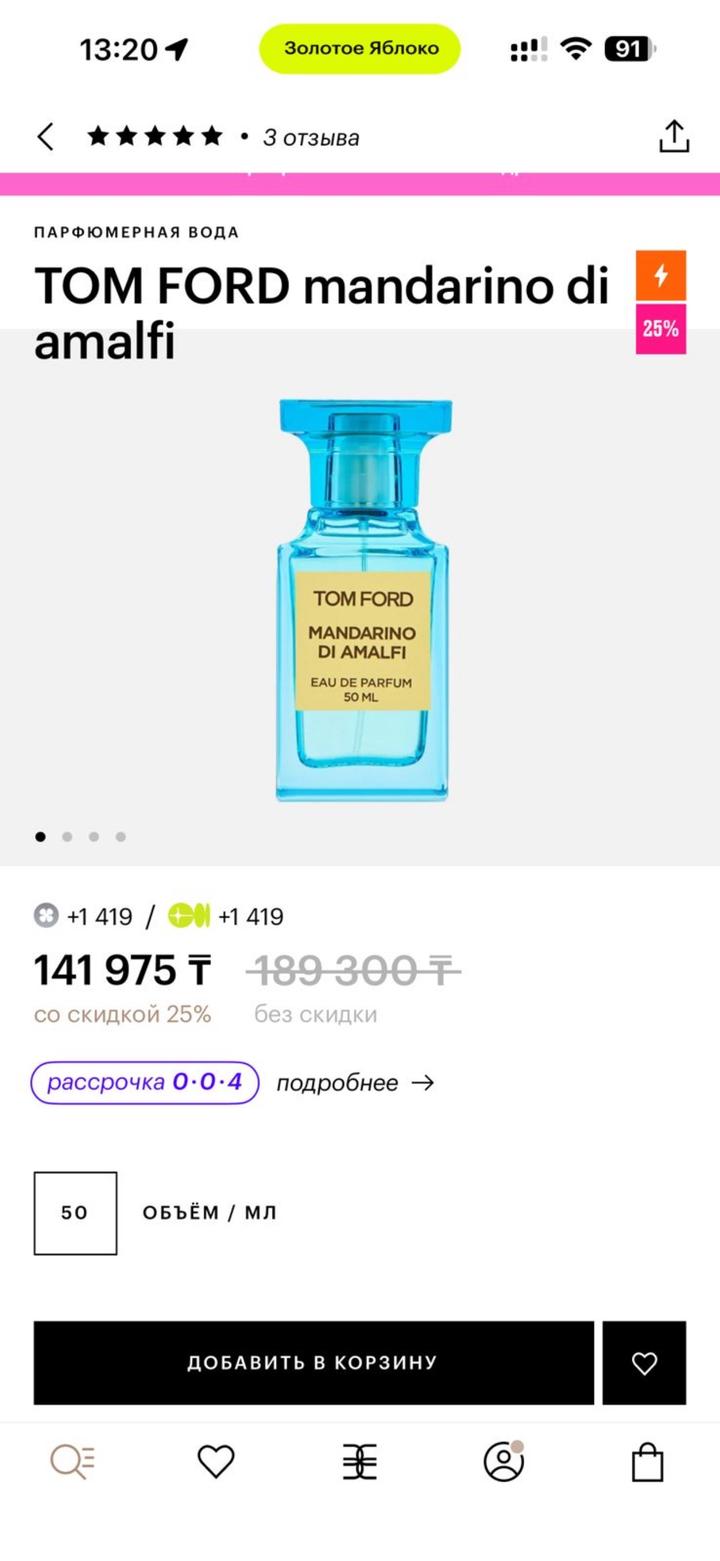Switch to the favorites tab
Image resolution: width=720 pixels, height=1561 pixels.
click(x=216, y=1462)
